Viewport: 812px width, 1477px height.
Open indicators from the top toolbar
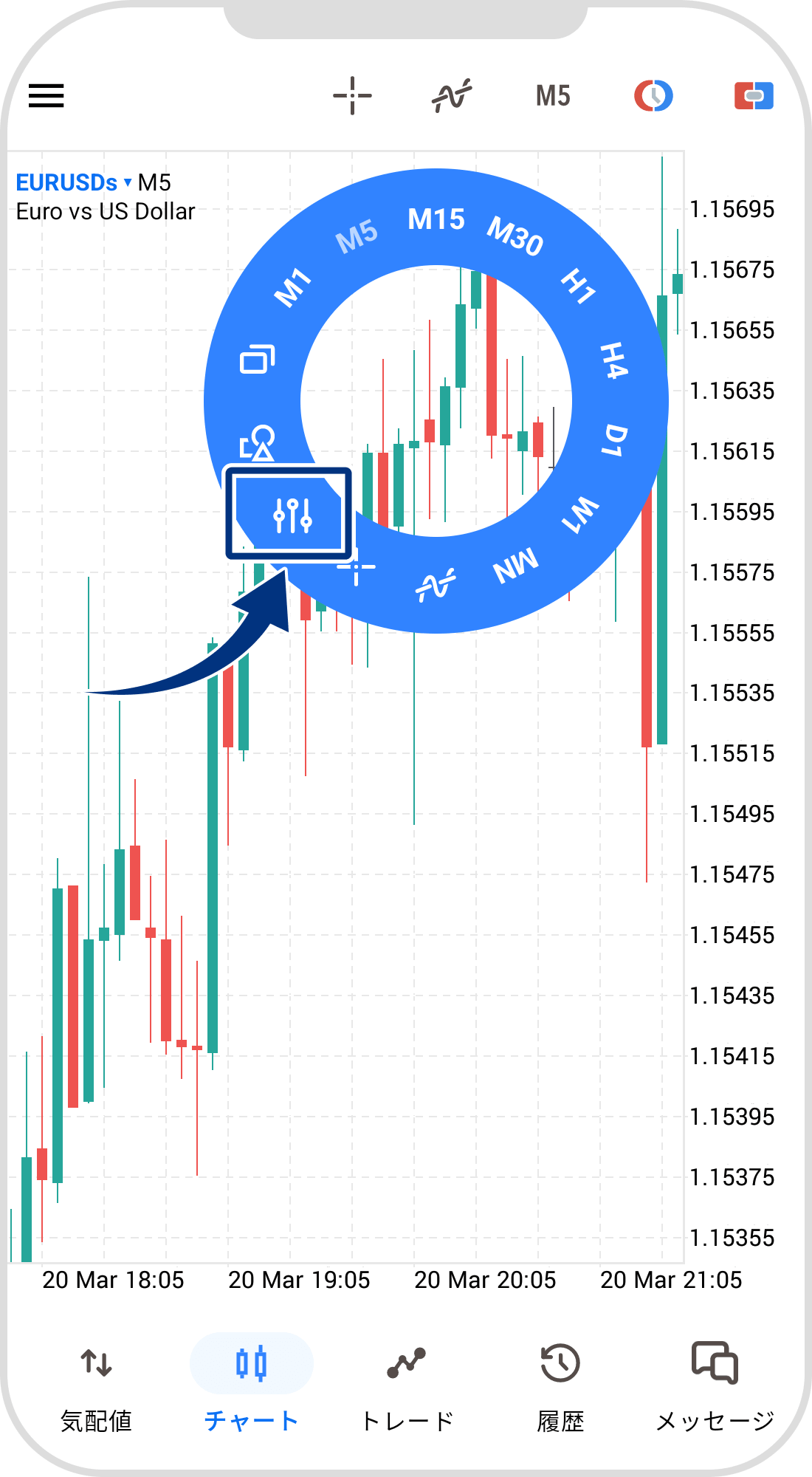(452, 96)
